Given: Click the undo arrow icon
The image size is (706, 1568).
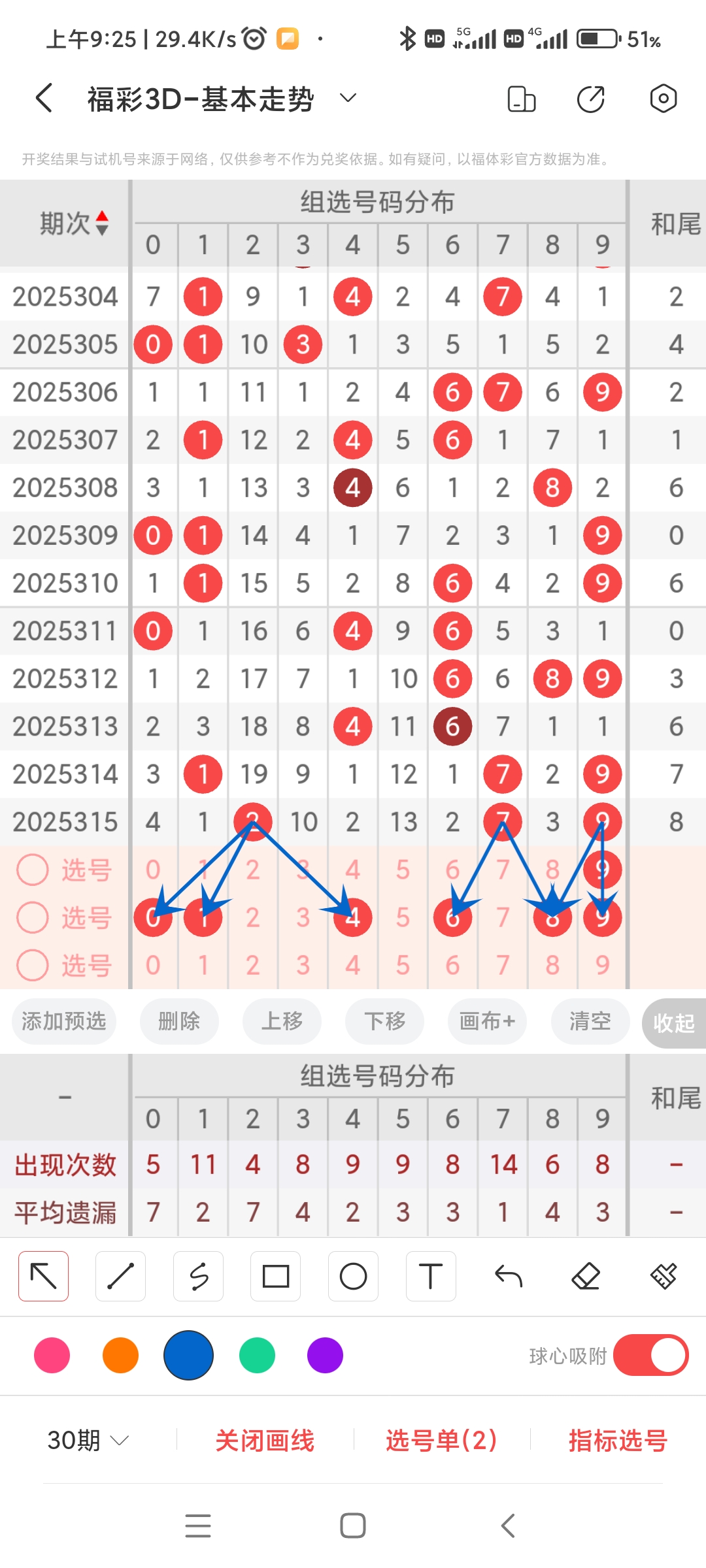Looking at the screenshot, I should click(508, 1275).
